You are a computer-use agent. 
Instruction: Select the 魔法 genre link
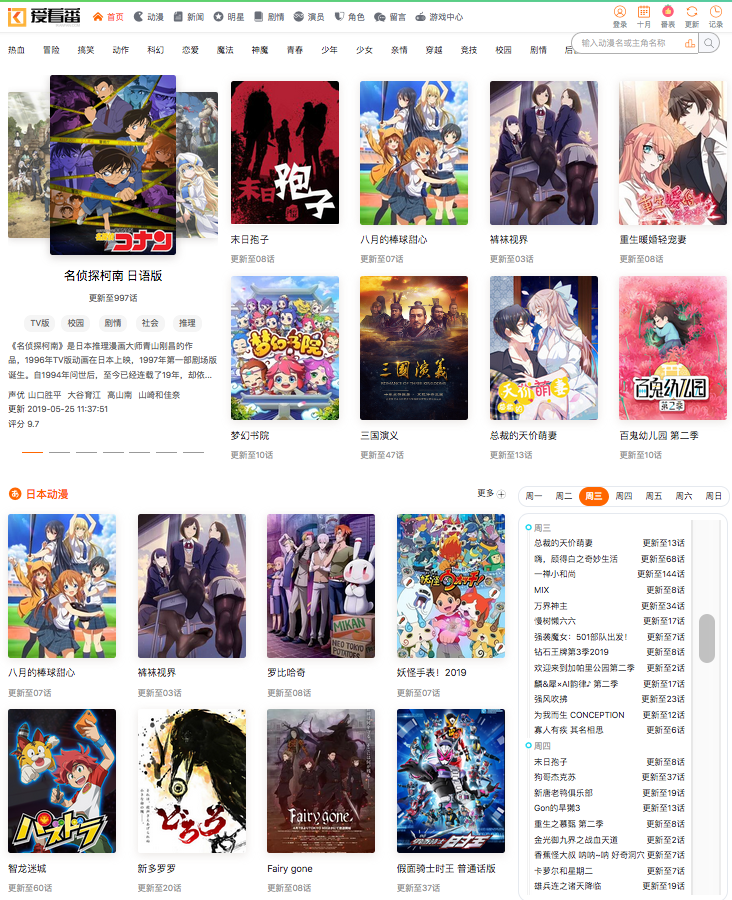tap(225, 49)
